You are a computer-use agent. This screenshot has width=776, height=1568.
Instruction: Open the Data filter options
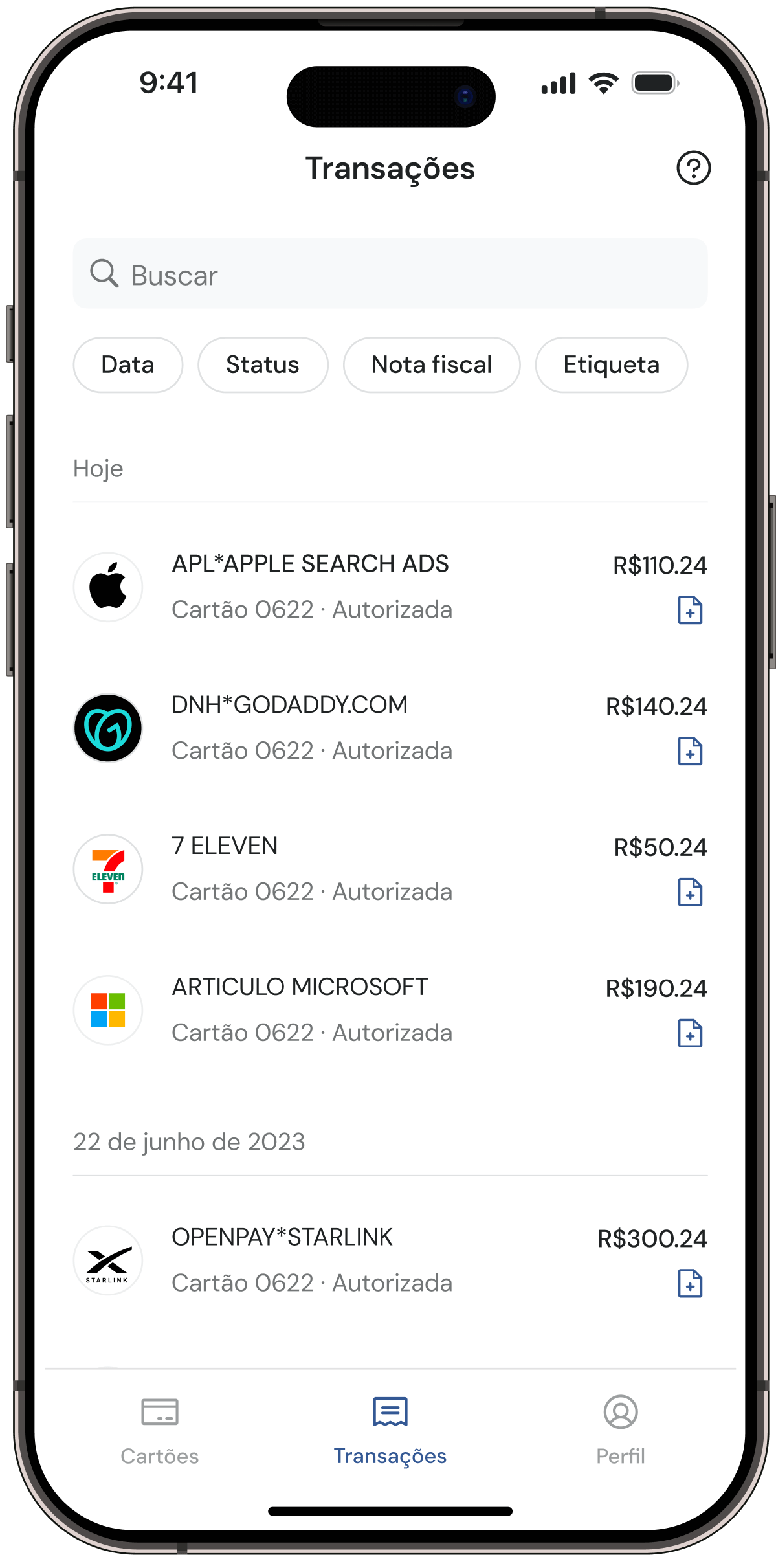[127, 364]
